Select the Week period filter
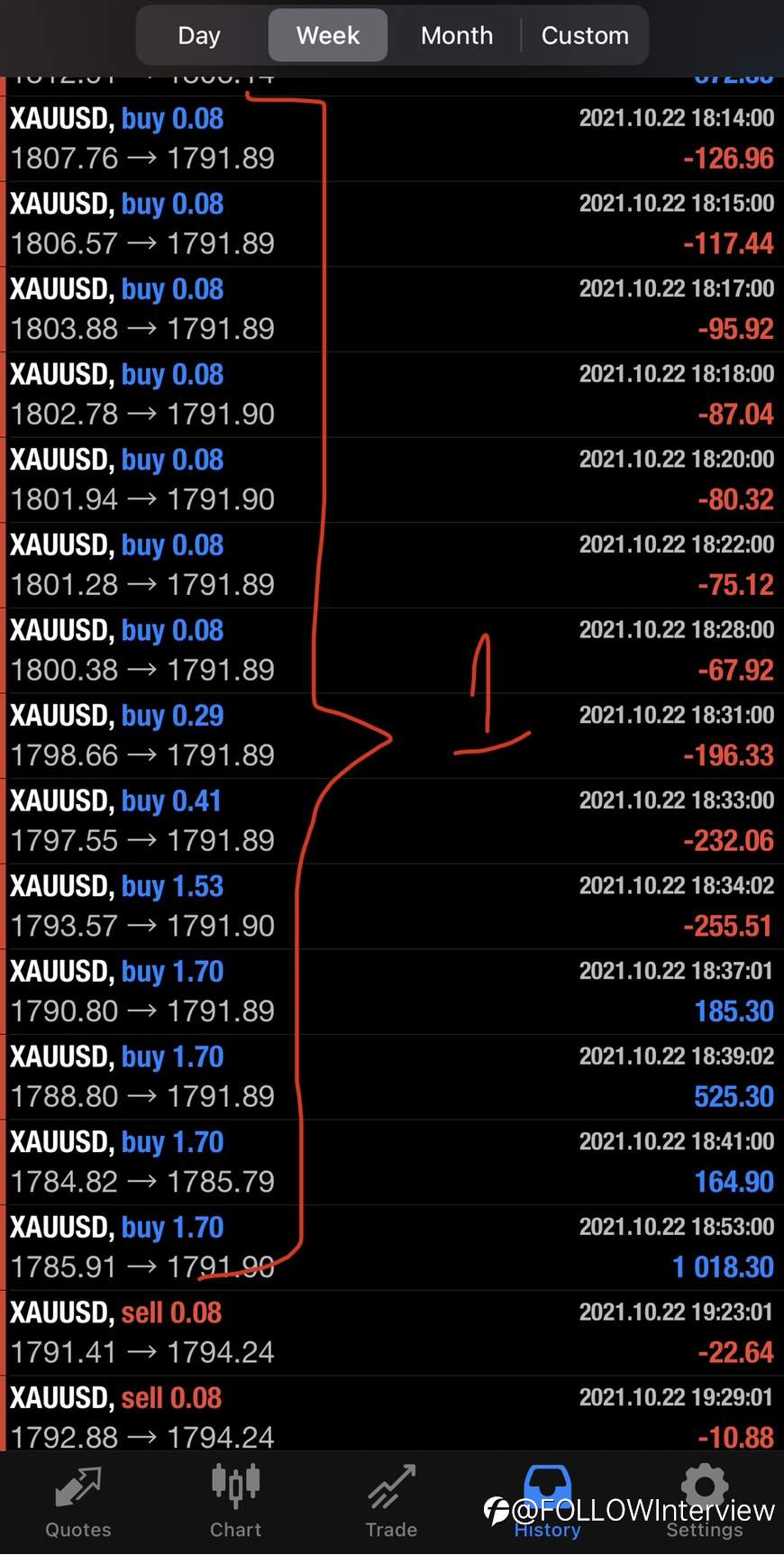Image resolution: width=784 pixels, height=1555 pixels. coord(328,35)
